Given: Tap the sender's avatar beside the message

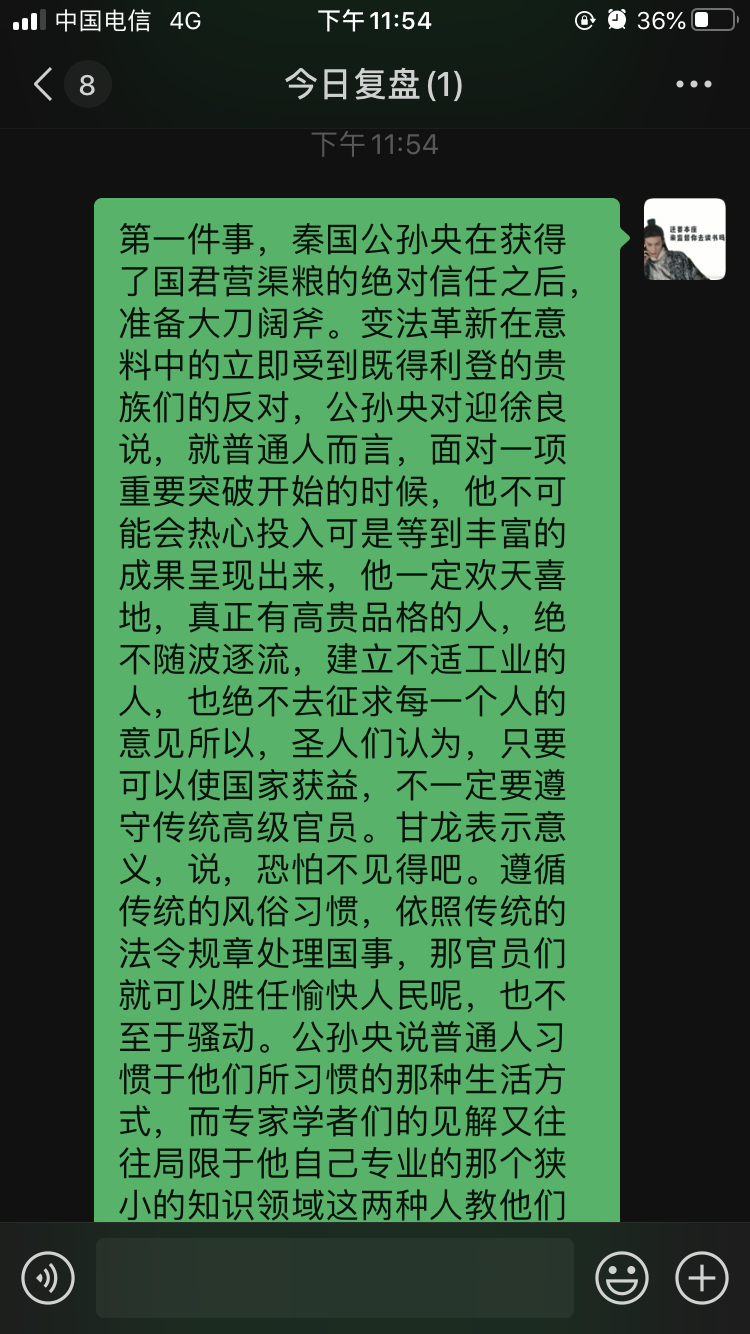Looking at the screenshot, I should coord(685,239).
